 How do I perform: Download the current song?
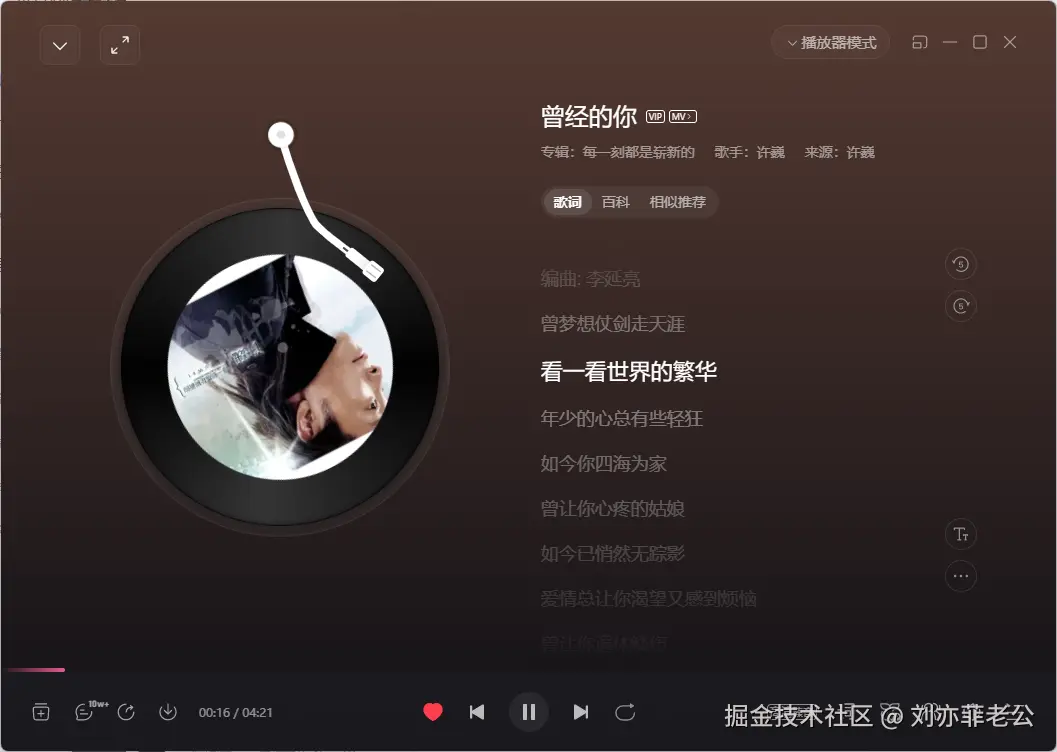(168, 712)
